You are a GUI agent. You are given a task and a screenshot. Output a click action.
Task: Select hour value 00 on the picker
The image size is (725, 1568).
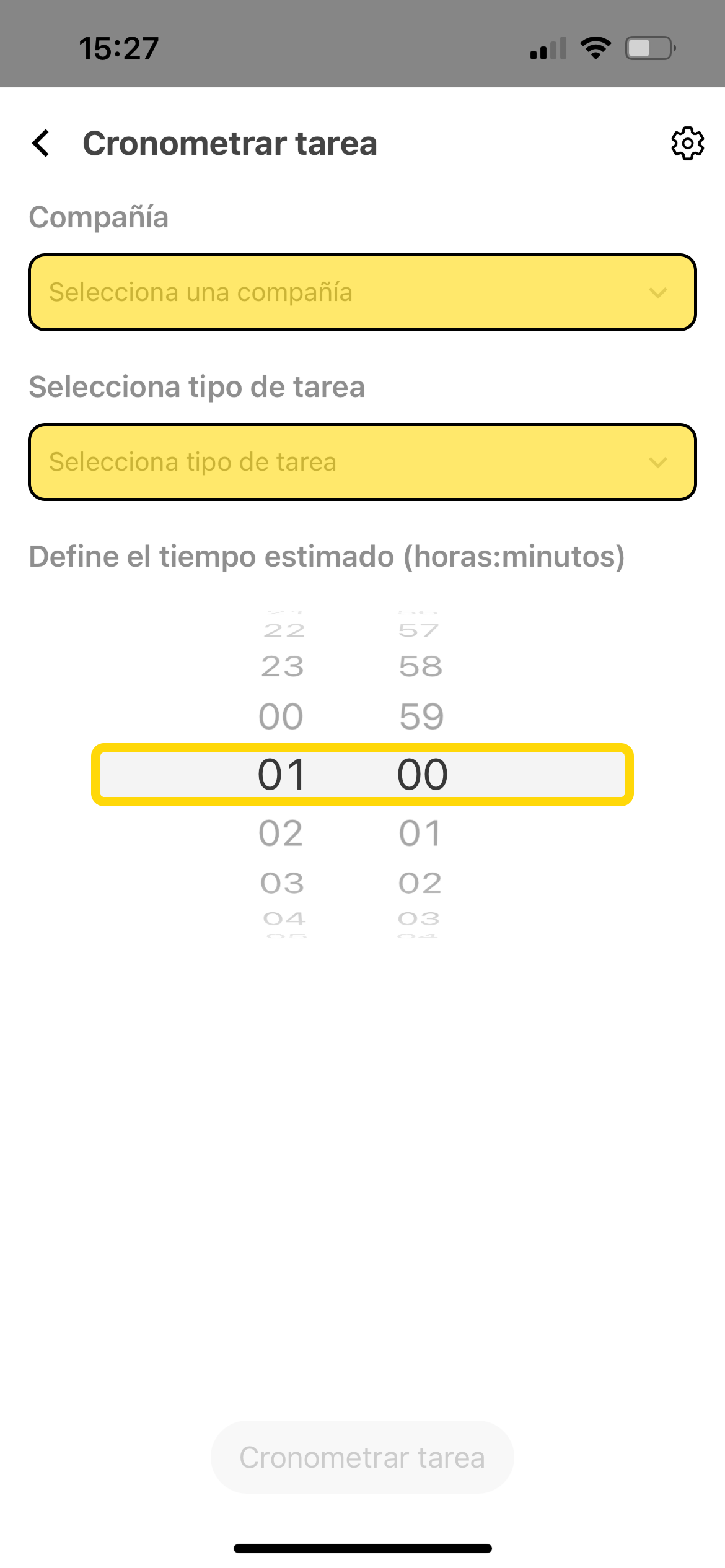tap(282, 713)
